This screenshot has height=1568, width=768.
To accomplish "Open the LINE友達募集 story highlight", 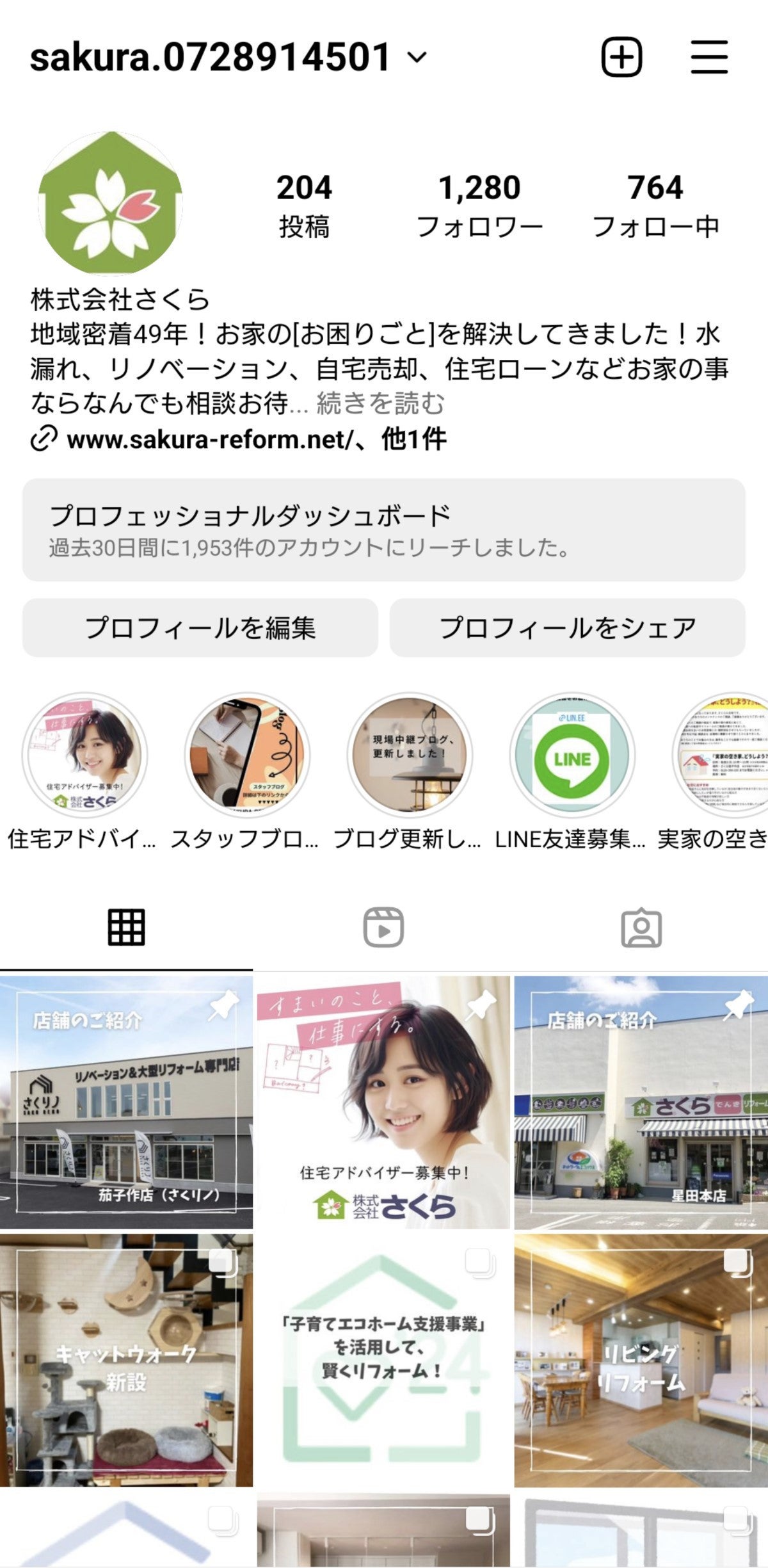I will click(572, 756).
